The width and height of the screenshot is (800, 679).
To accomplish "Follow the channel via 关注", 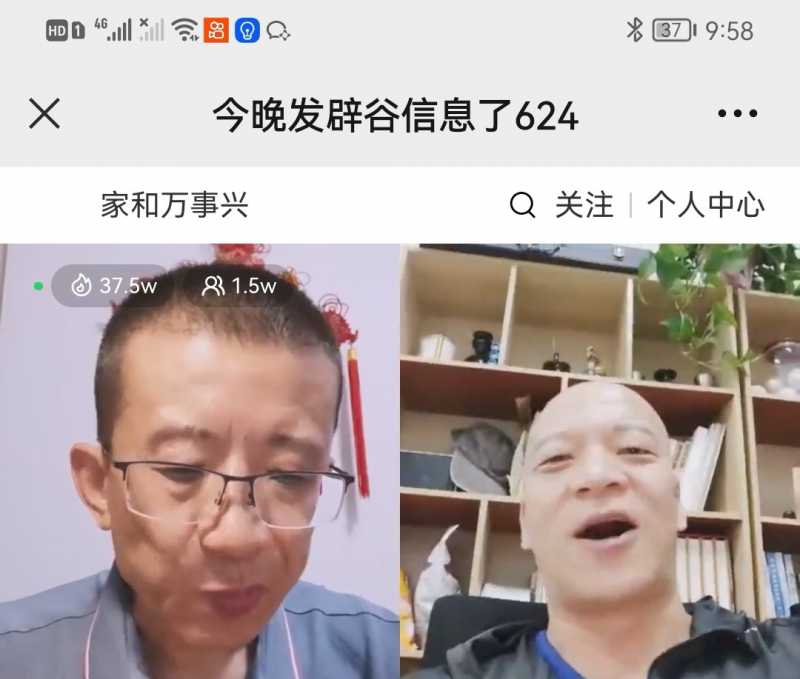I will [x=584, y=206].
